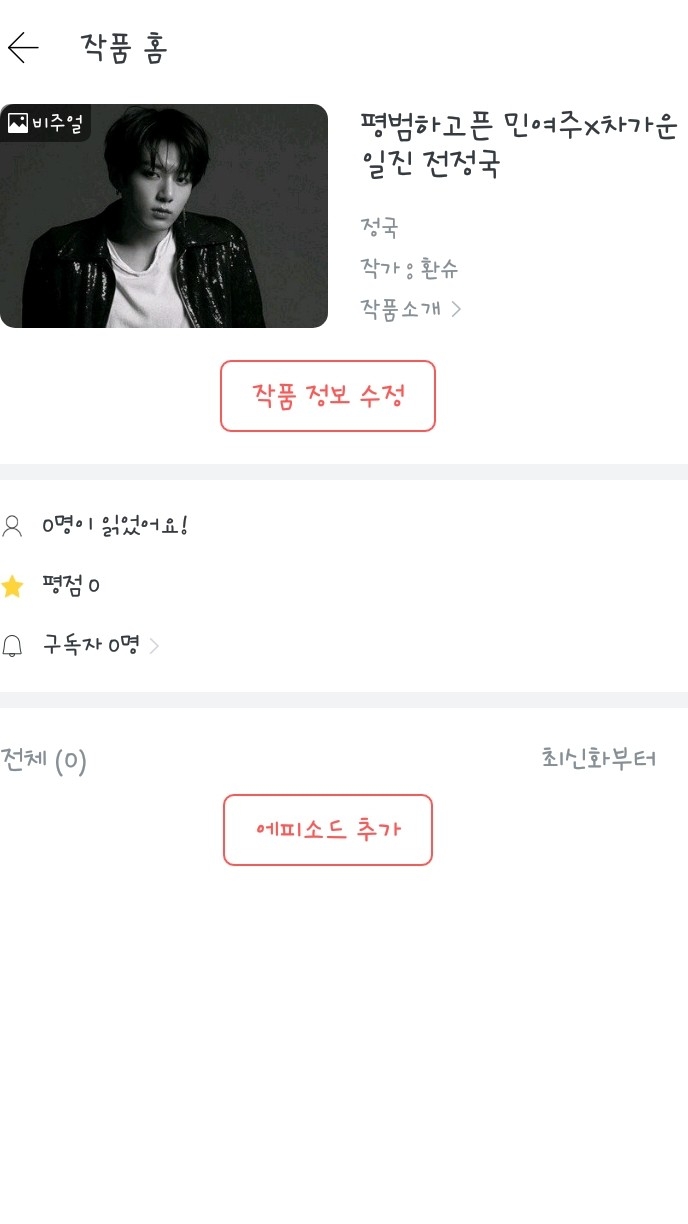Tap 에피소드 추가 to add an episode
688x1224 pixels.
pyautogui.click(x=328, y=830)
